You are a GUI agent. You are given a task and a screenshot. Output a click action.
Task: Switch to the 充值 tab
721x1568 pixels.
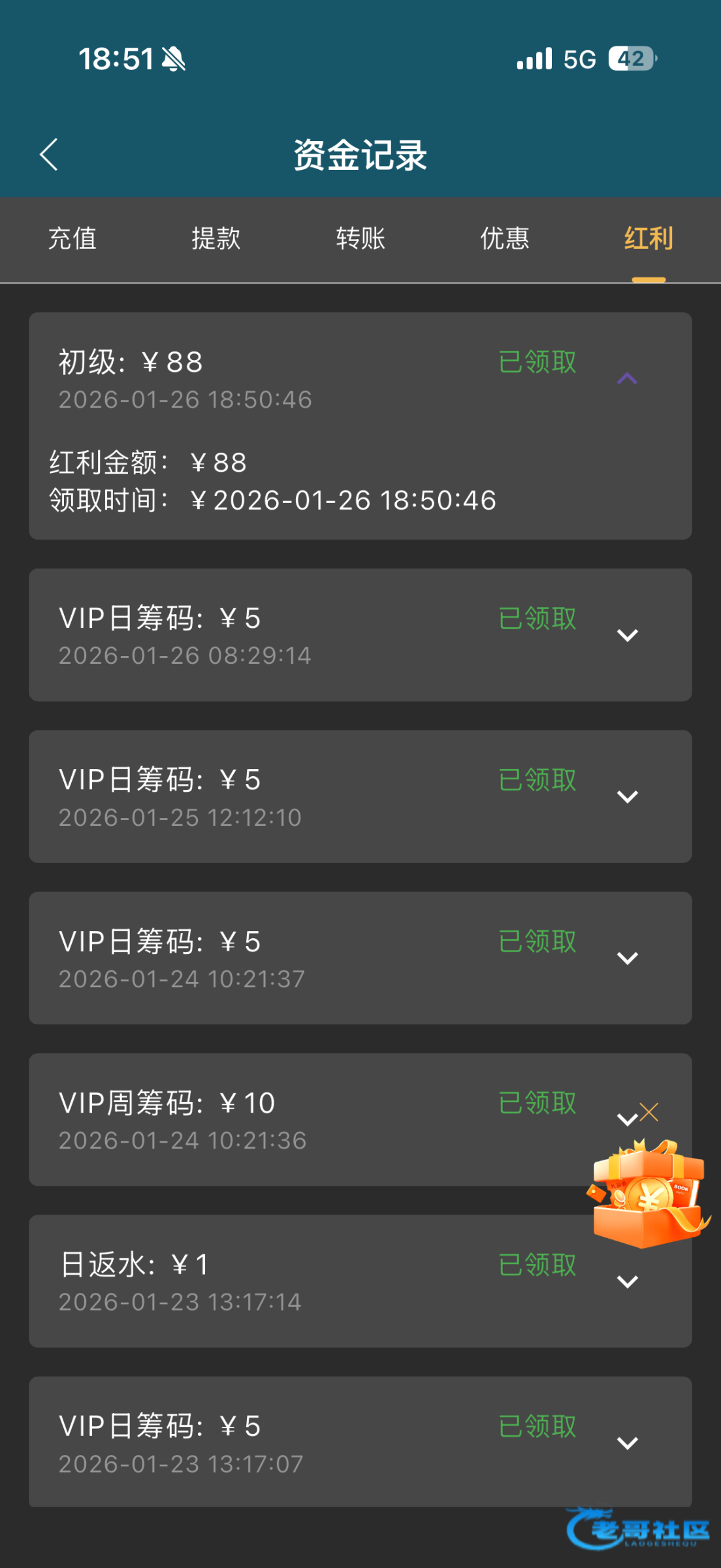(x=72, y=238)
